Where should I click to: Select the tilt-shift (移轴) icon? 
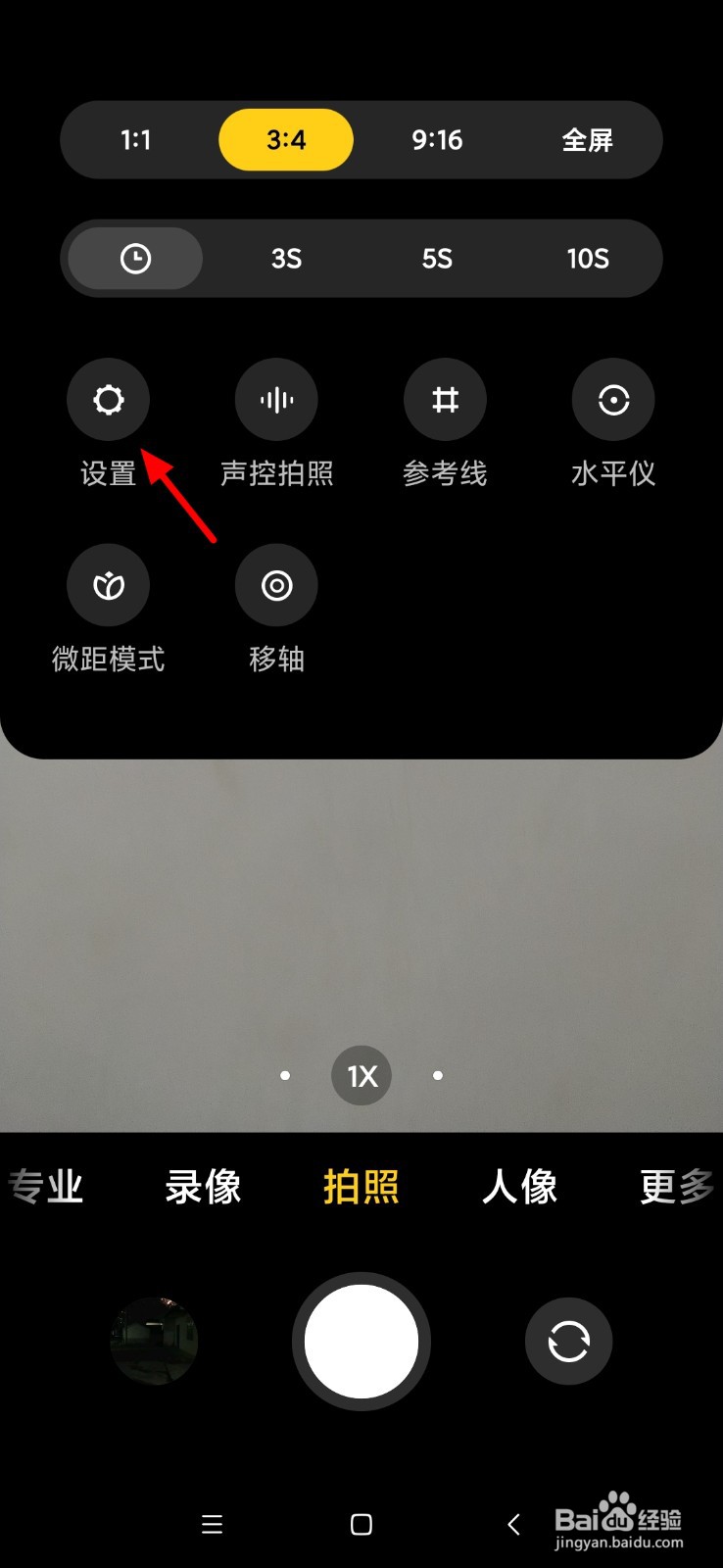pos(276,584)
